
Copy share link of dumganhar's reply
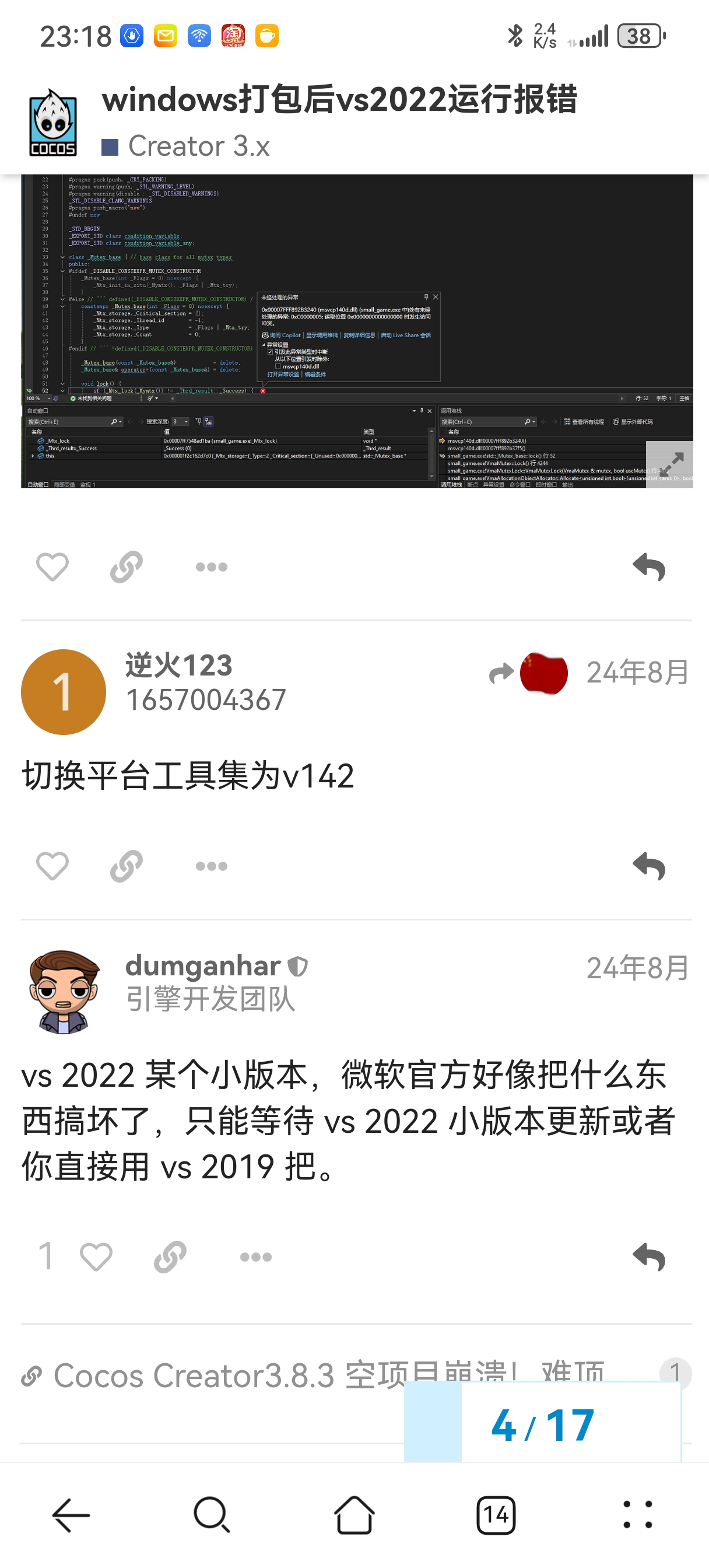click(x=170, y=1256)
